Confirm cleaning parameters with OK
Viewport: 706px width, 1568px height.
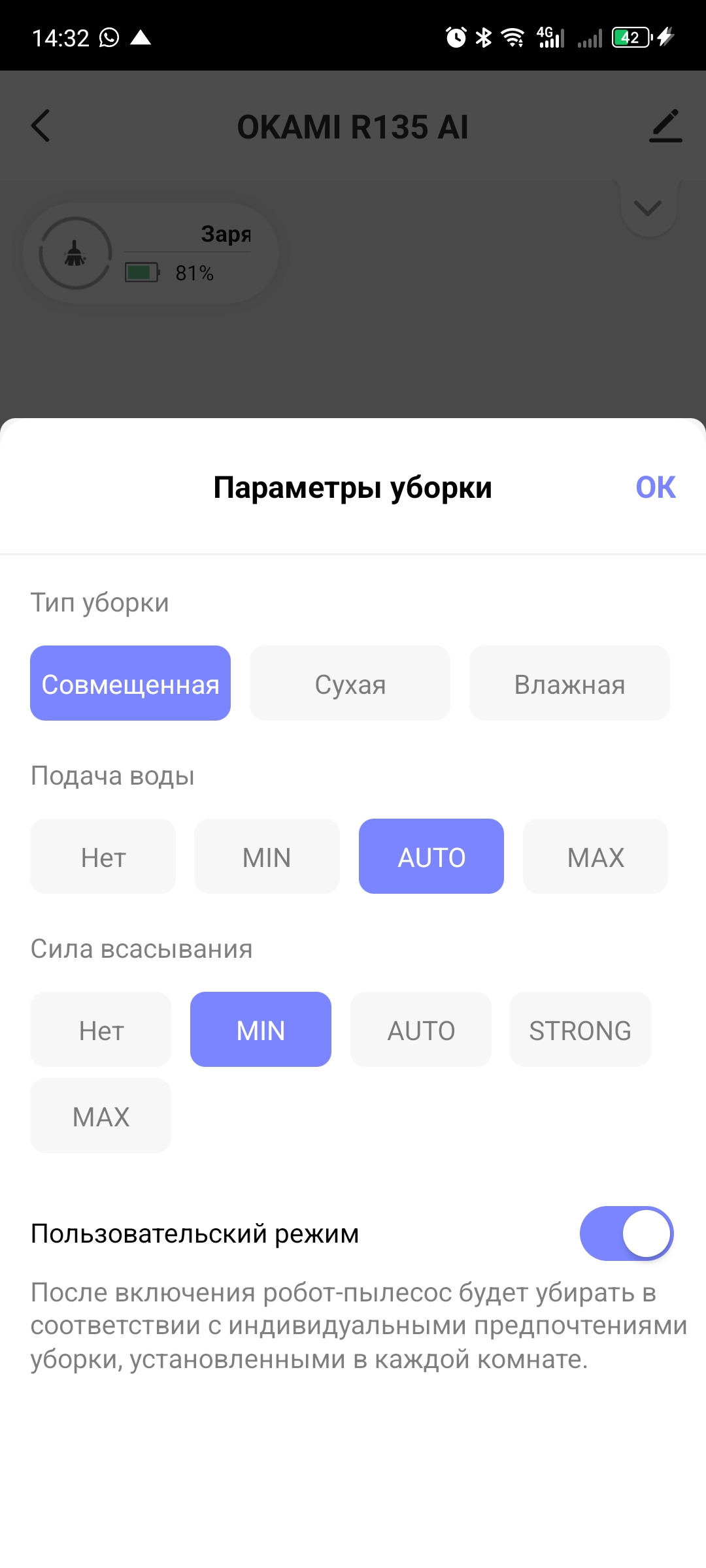pos(655,487)
